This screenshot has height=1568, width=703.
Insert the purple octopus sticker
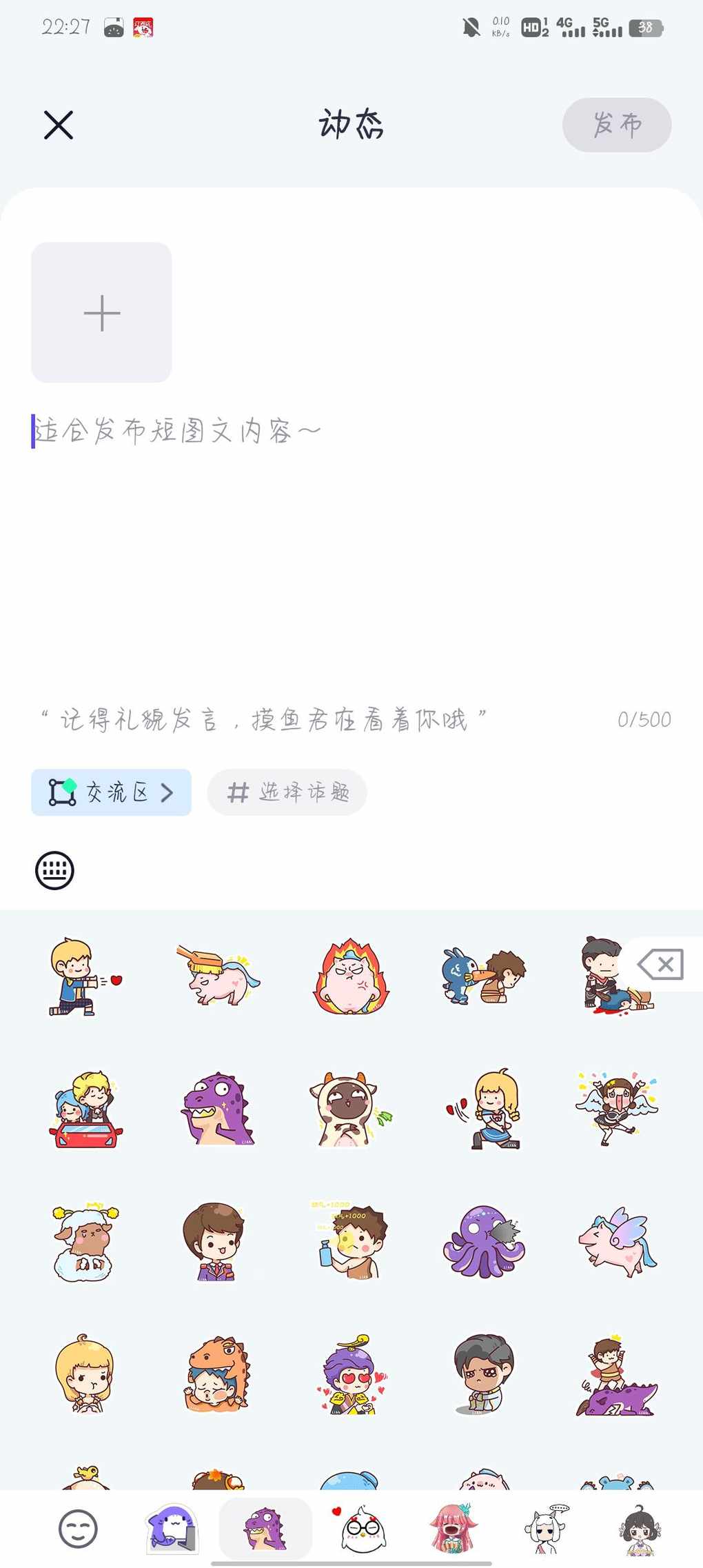click(484, 1241)
